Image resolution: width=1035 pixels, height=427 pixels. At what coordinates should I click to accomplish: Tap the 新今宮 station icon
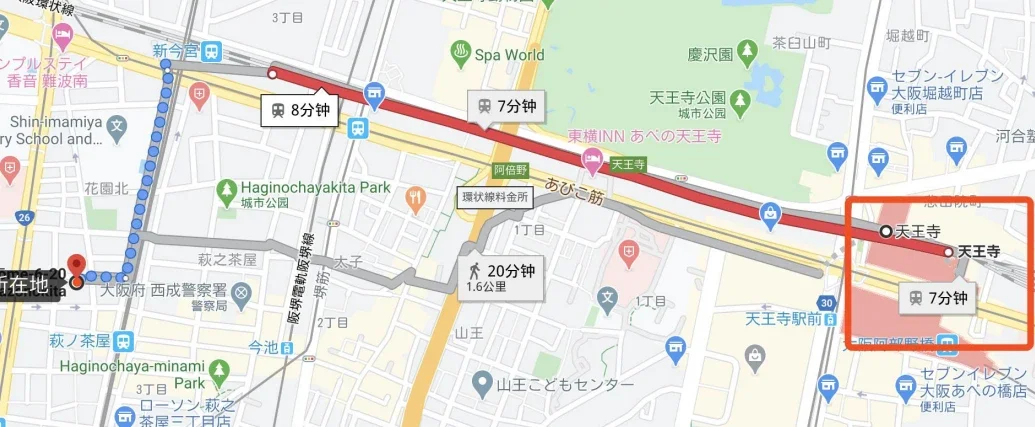point(212,50)
